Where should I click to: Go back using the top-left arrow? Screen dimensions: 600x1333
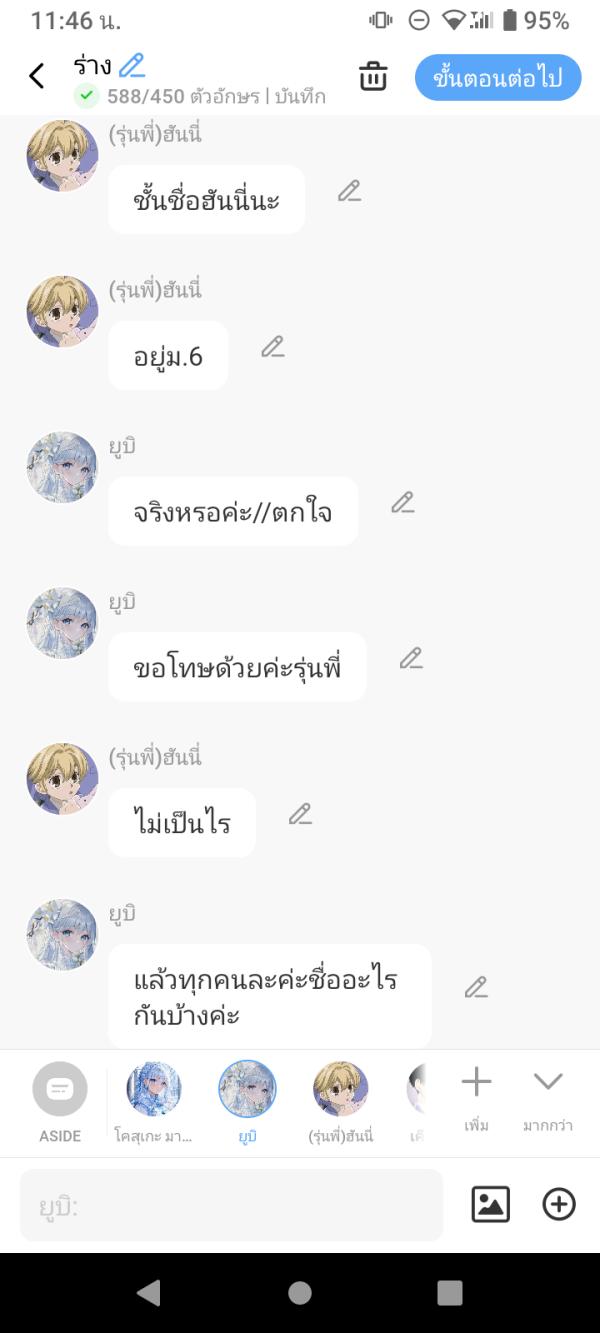37,76
